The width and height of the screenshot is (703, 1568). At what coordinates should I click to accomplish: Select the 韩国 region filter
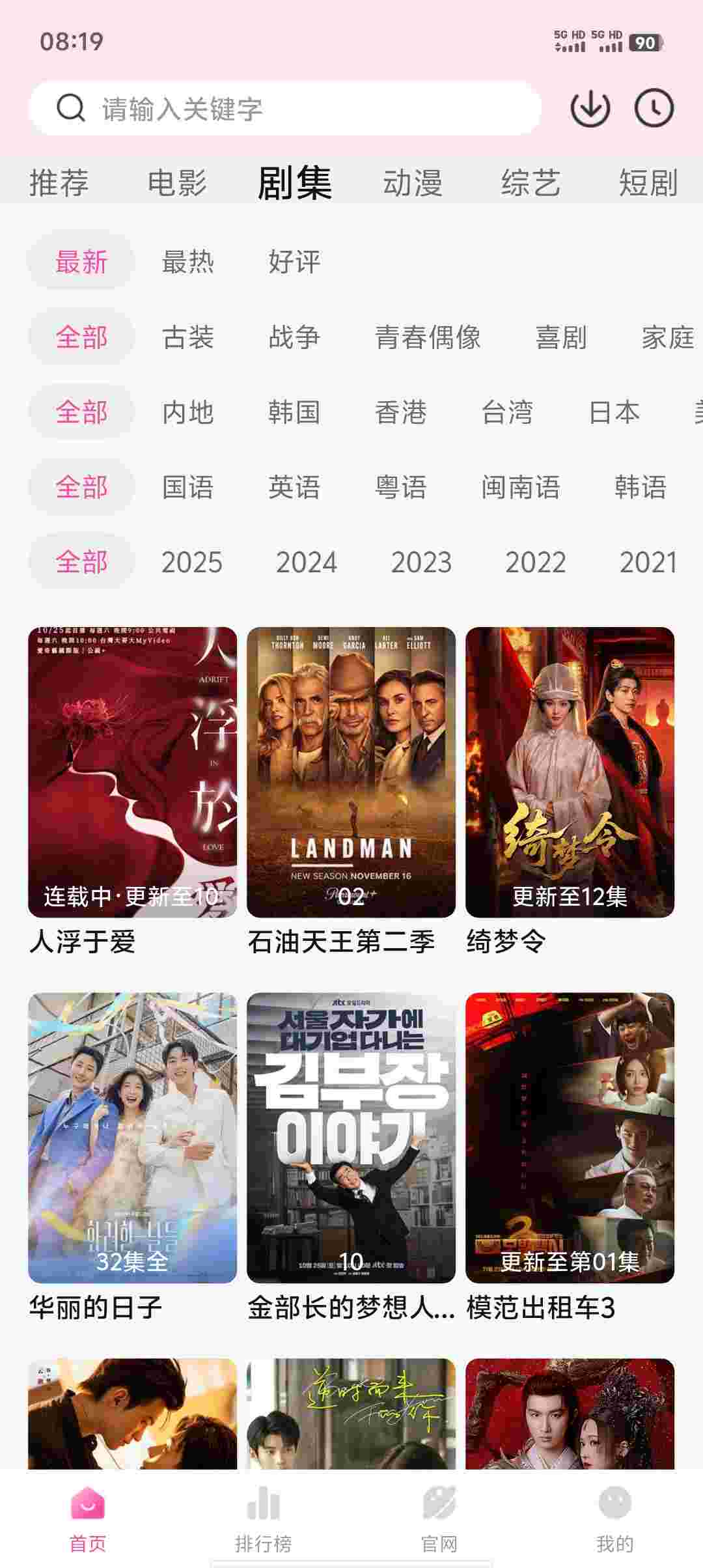click(x=294, y=412)
